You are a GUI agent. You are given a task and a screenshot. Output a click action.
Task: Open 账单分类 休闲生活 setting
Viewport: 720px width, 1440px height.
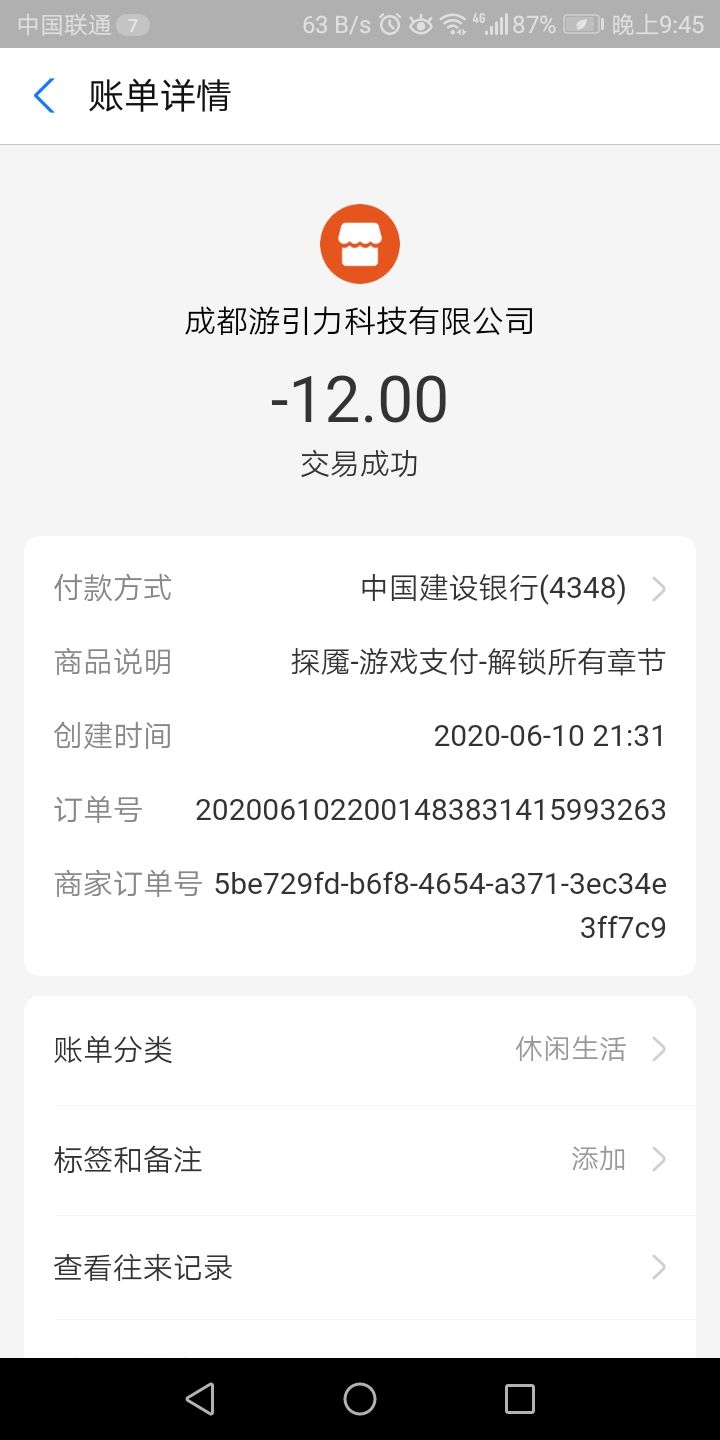pyautogui.click(x=360, y=1049)
